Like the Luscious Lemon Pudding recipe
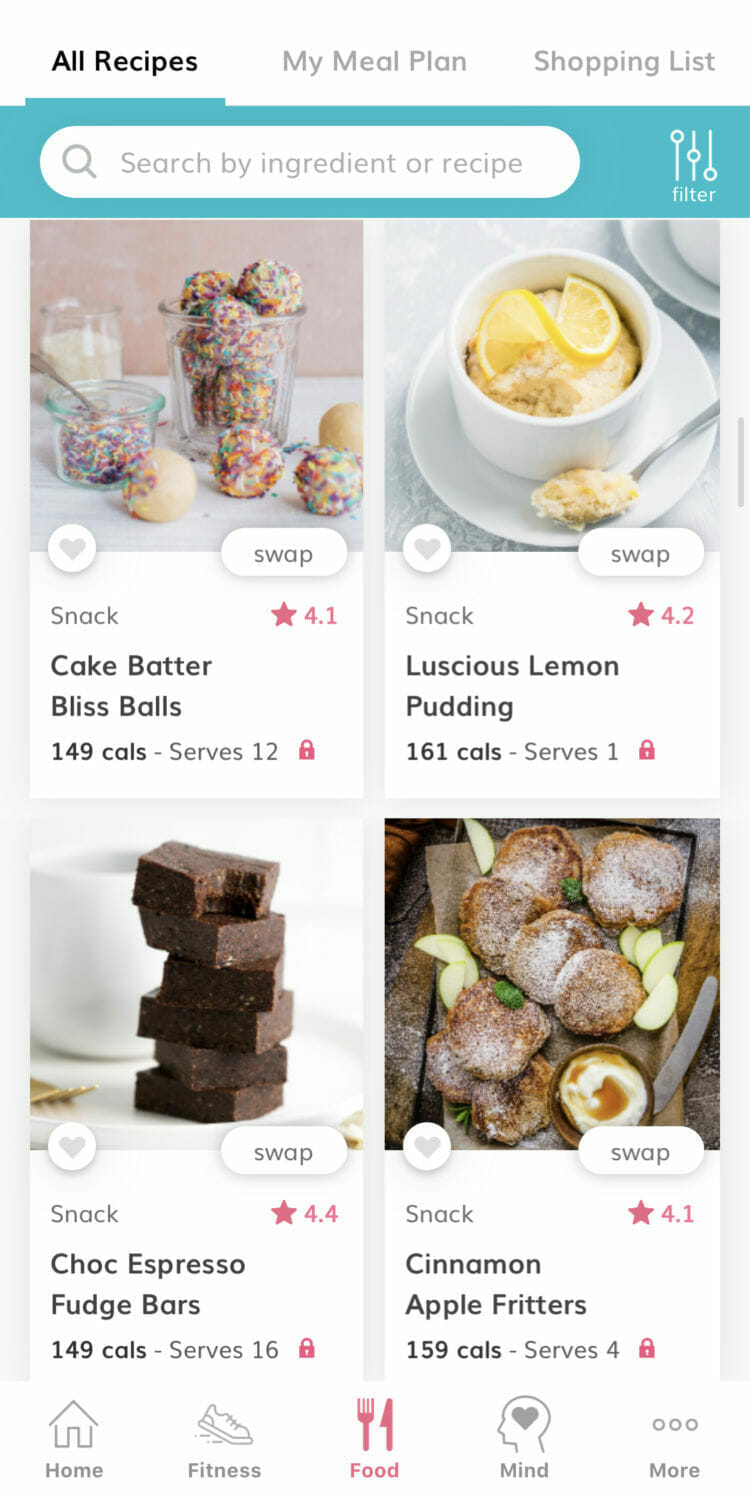The image size is (750, 1500). (427, 549)
